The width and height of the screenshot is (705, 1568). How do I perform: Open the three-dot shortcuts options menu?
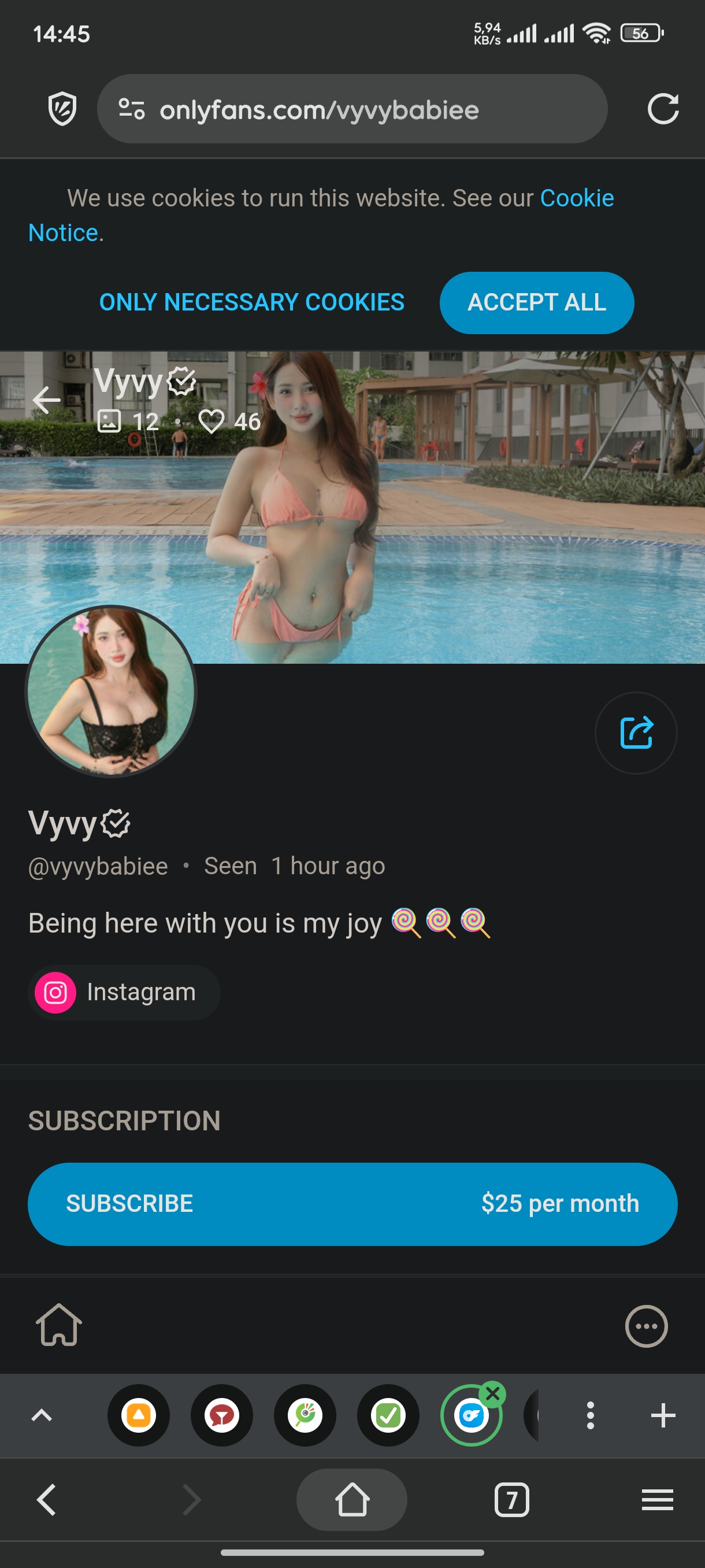(x=589, y=1415)
